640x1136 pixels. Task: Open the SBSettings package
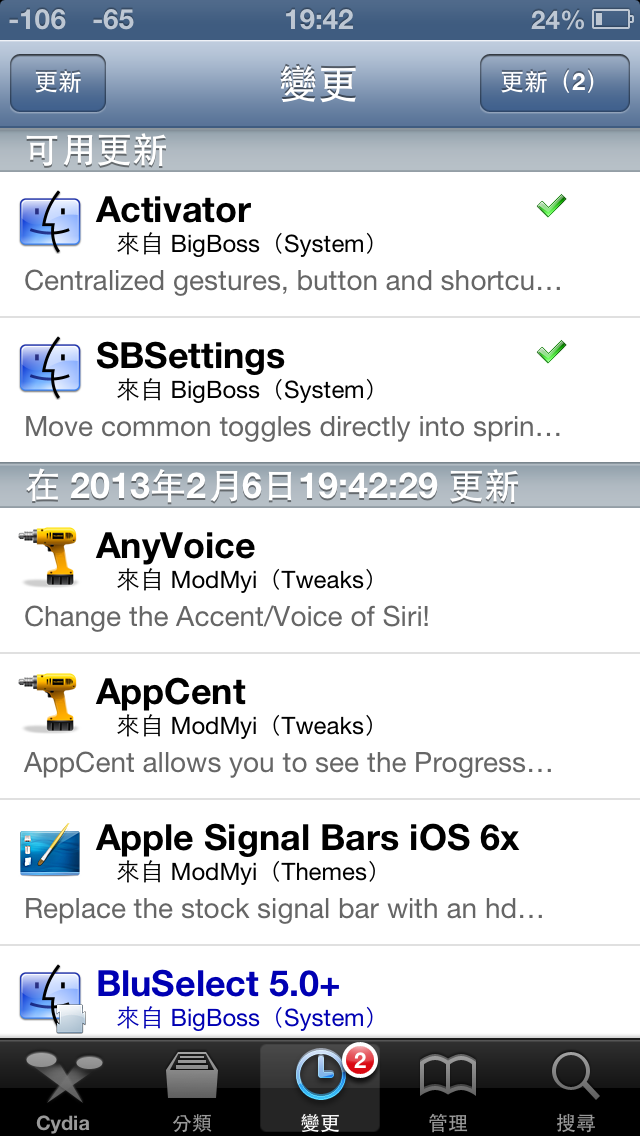tap(320, 391)
